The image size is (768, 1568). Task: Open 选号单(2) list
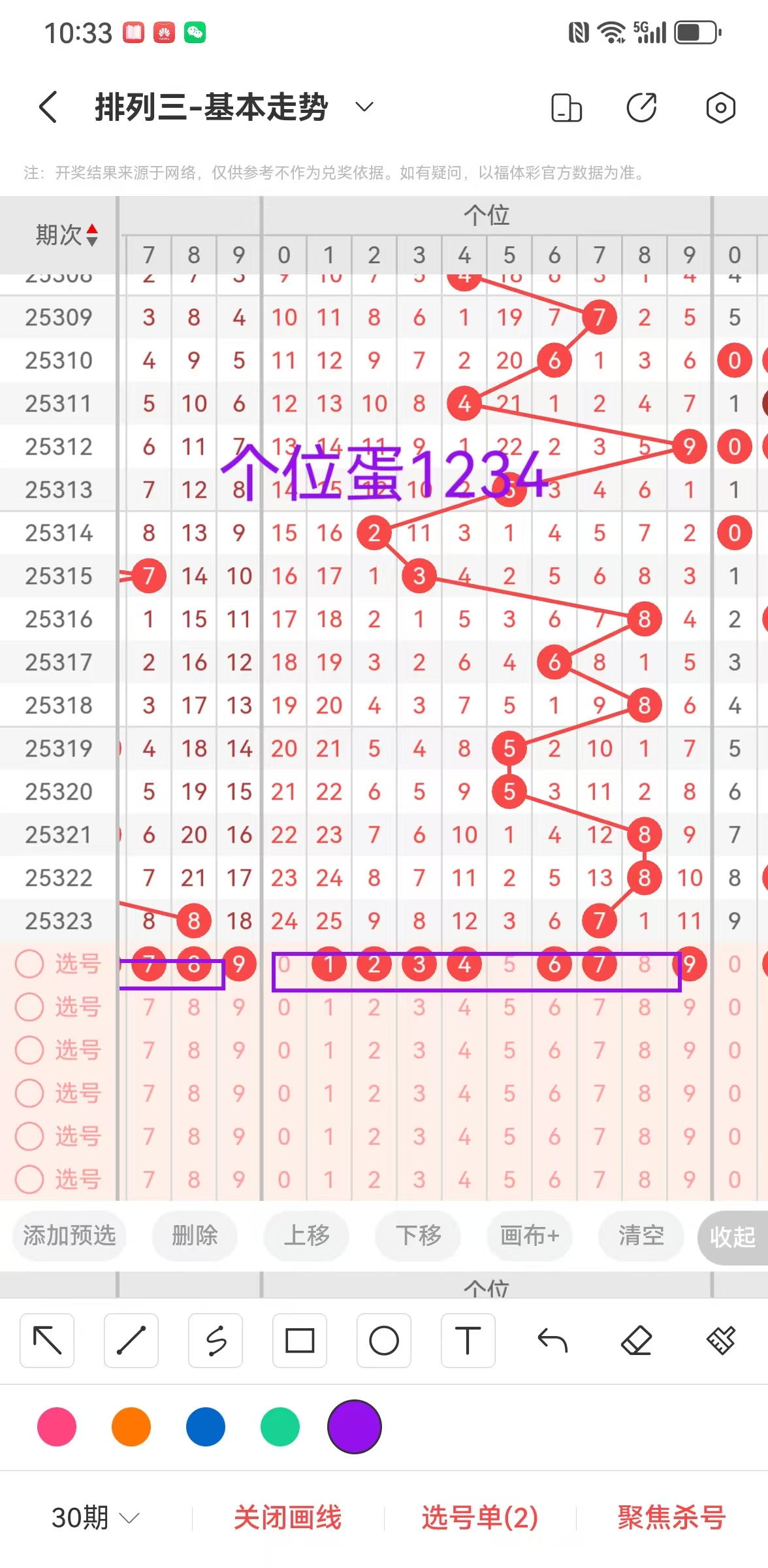coord(479,1517)
